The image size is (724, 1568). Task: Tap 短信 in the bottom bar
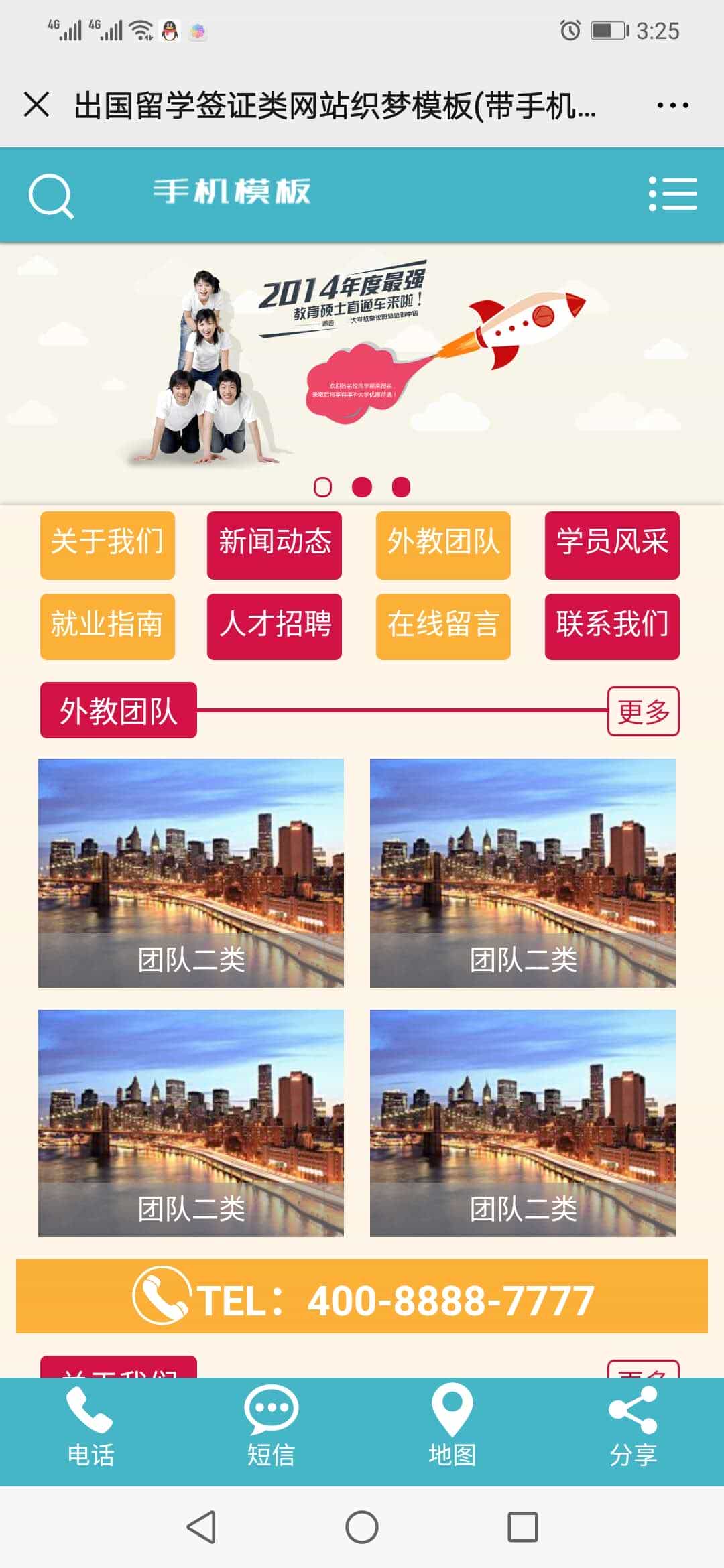pos(271,1426)
